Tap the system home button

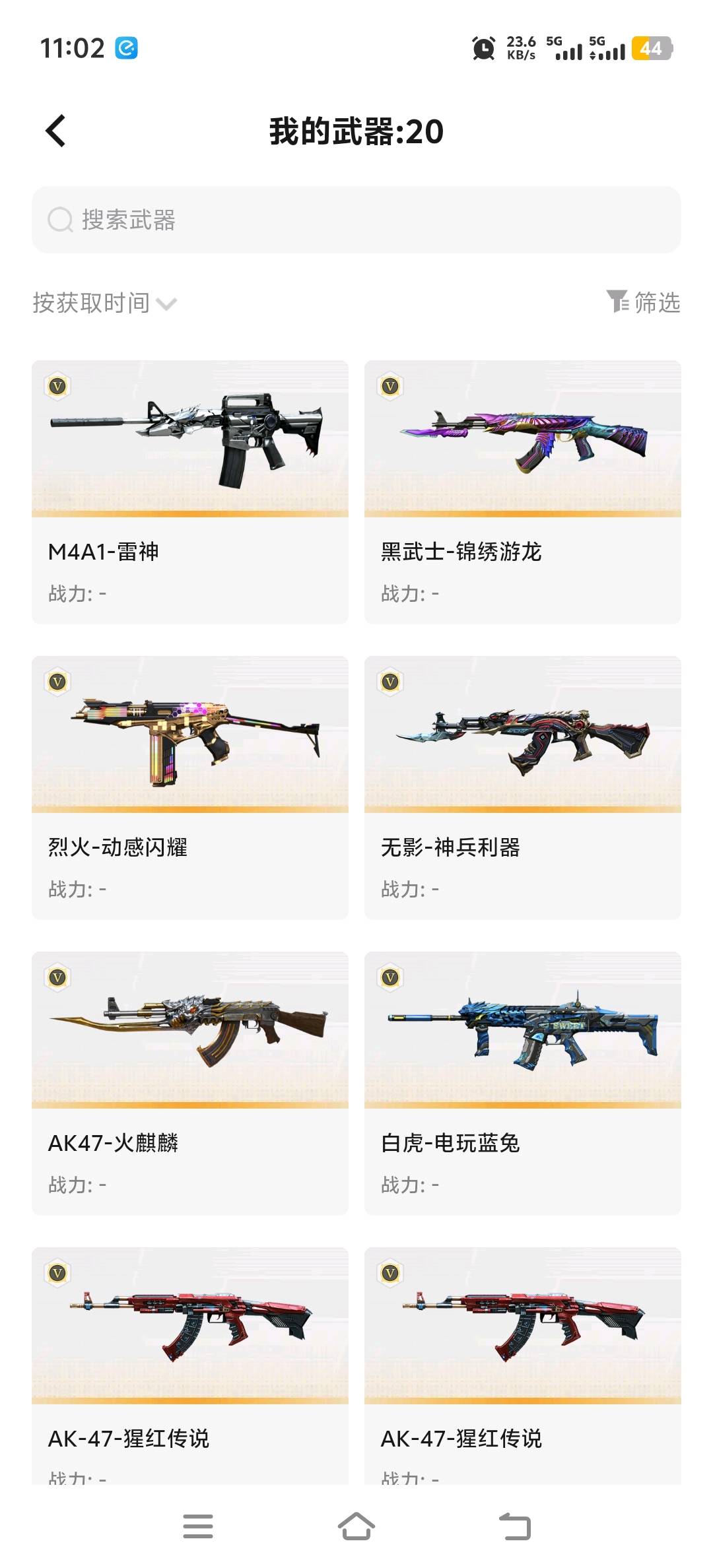[x=356, y=1526]
